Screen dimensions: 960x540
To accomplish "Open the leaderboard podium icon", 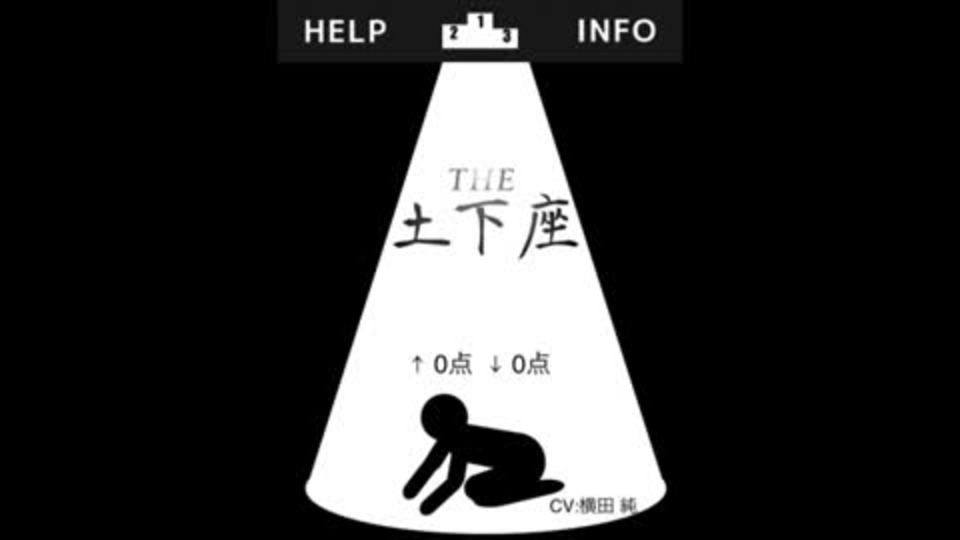I will (x=480, y=31).
